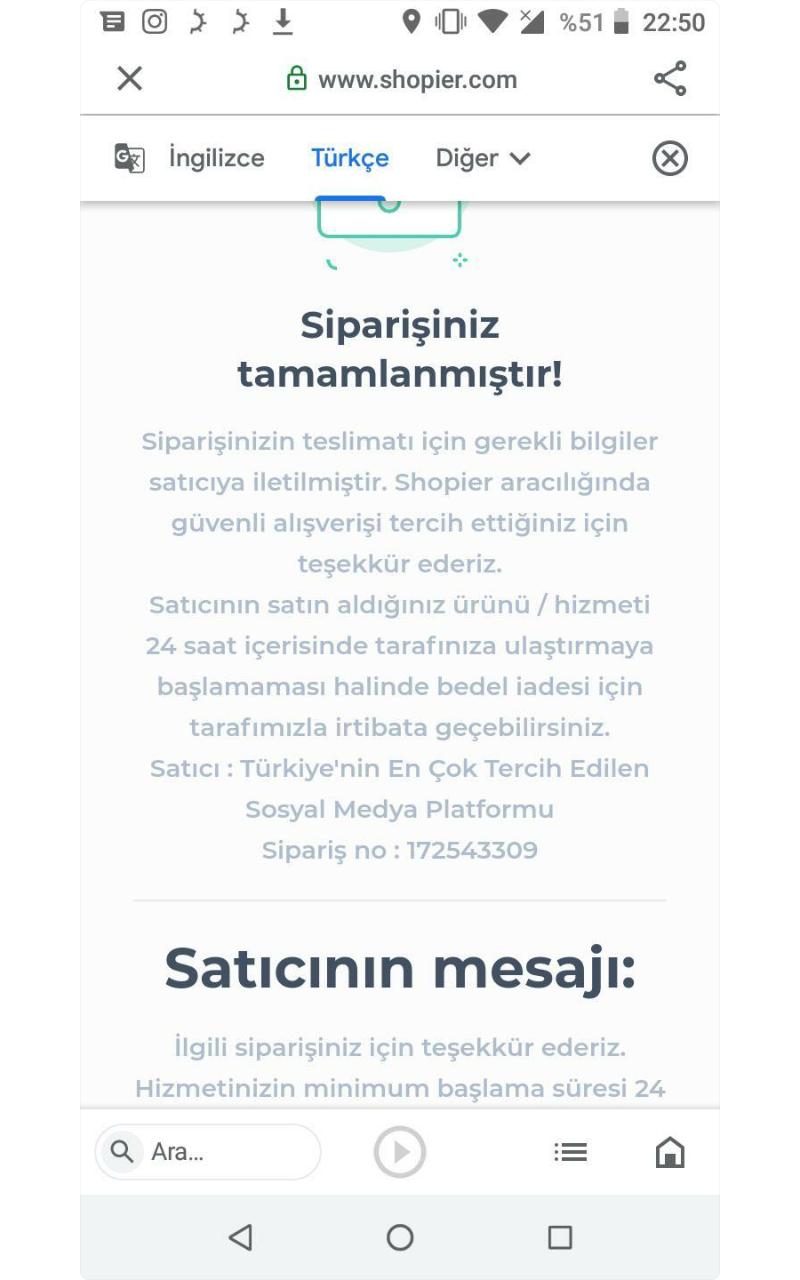Go back using system navigation

(240, 1237)
